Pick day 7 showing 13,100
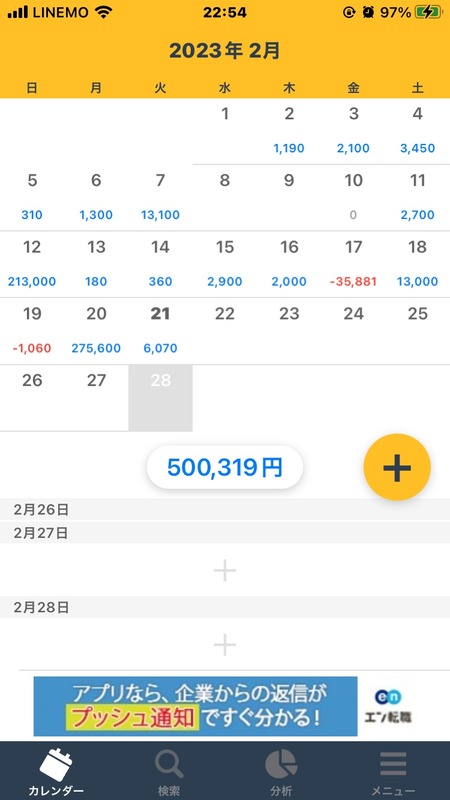Image resolution: width=450 pixels, height=800 pixels. (x=160, y=197)
